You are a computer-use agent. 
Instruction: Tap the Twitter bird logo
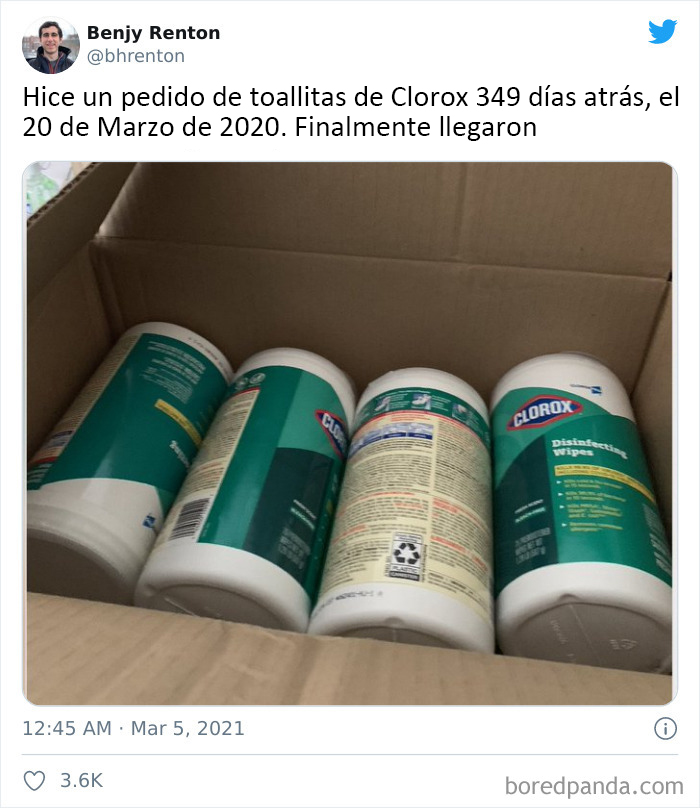(662, 33)
